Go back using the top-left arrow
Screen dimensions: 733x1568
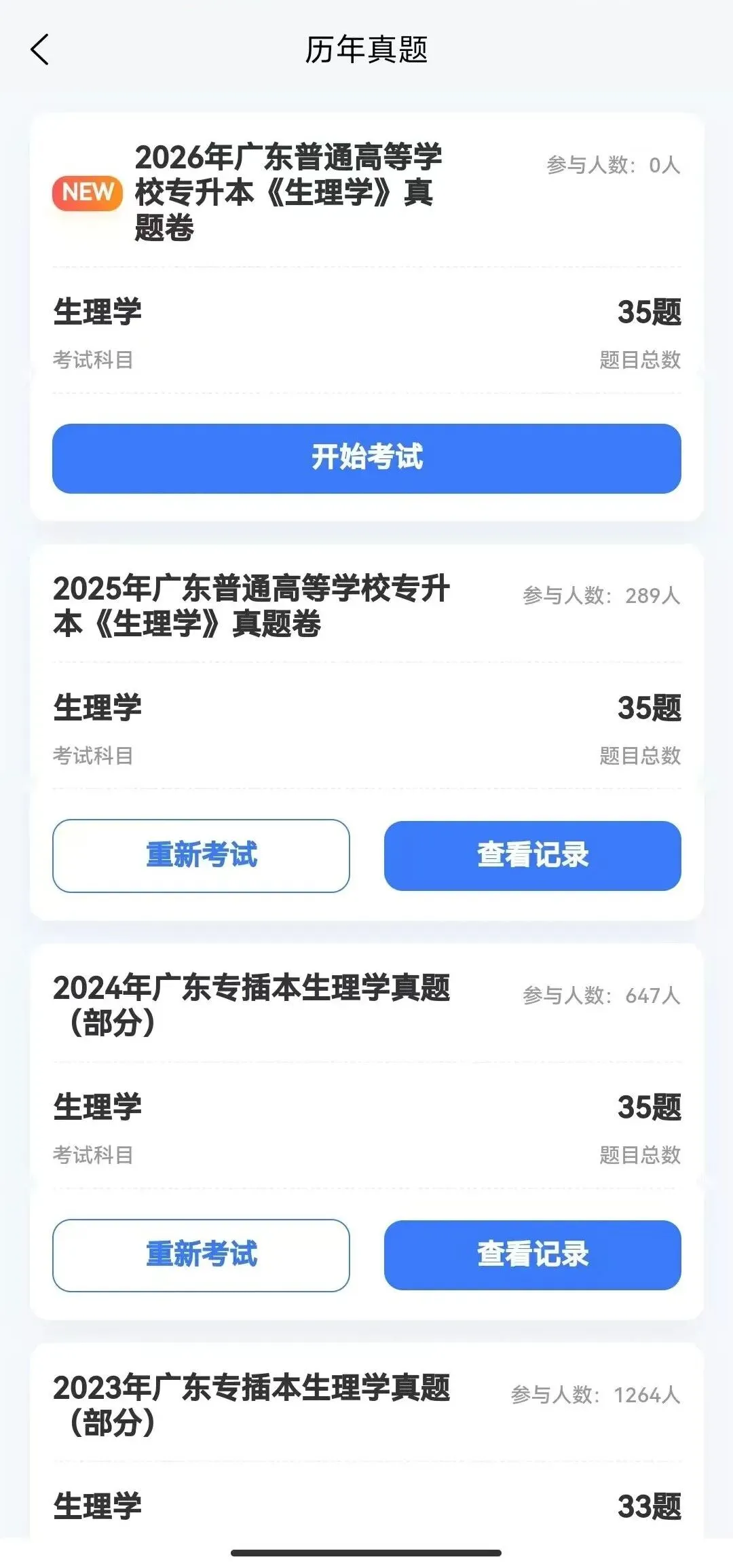pyautogui.click(x=40, y=50)
